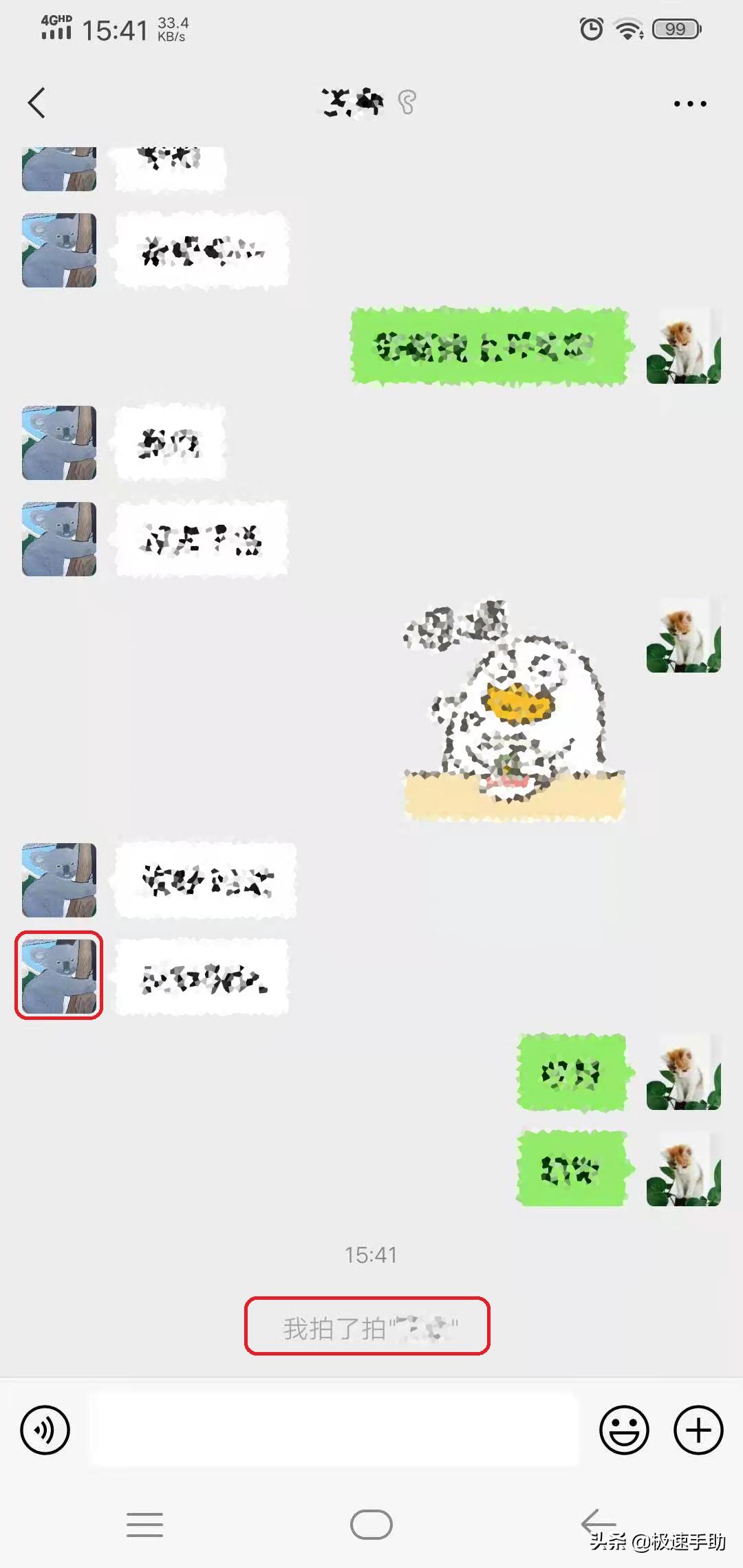This screenshot has width=743, height=1568.
Task: Tap system back in navigation bar
Action: click(x=597, y=1523)
